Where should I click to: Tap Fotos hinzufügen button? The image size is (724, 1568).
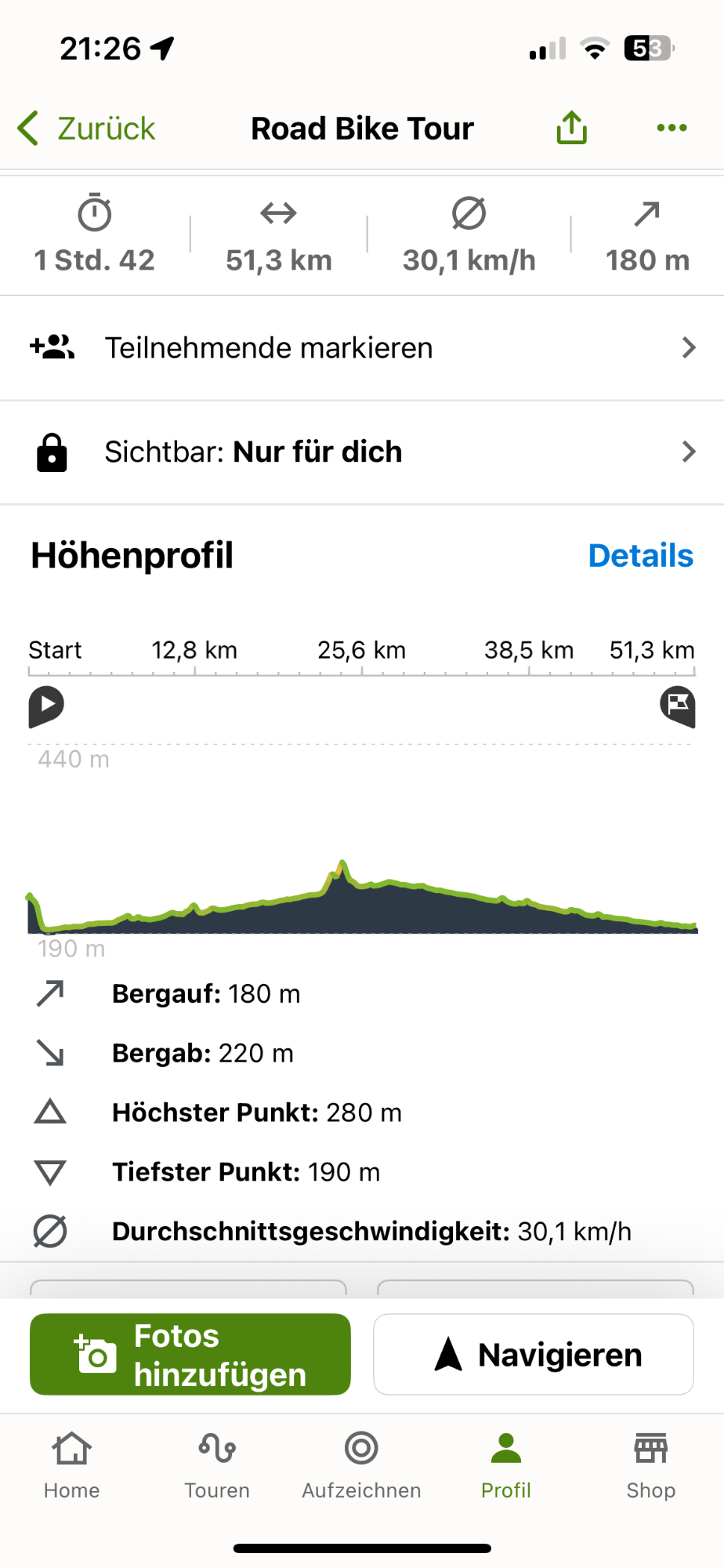tap(190, 1354)
